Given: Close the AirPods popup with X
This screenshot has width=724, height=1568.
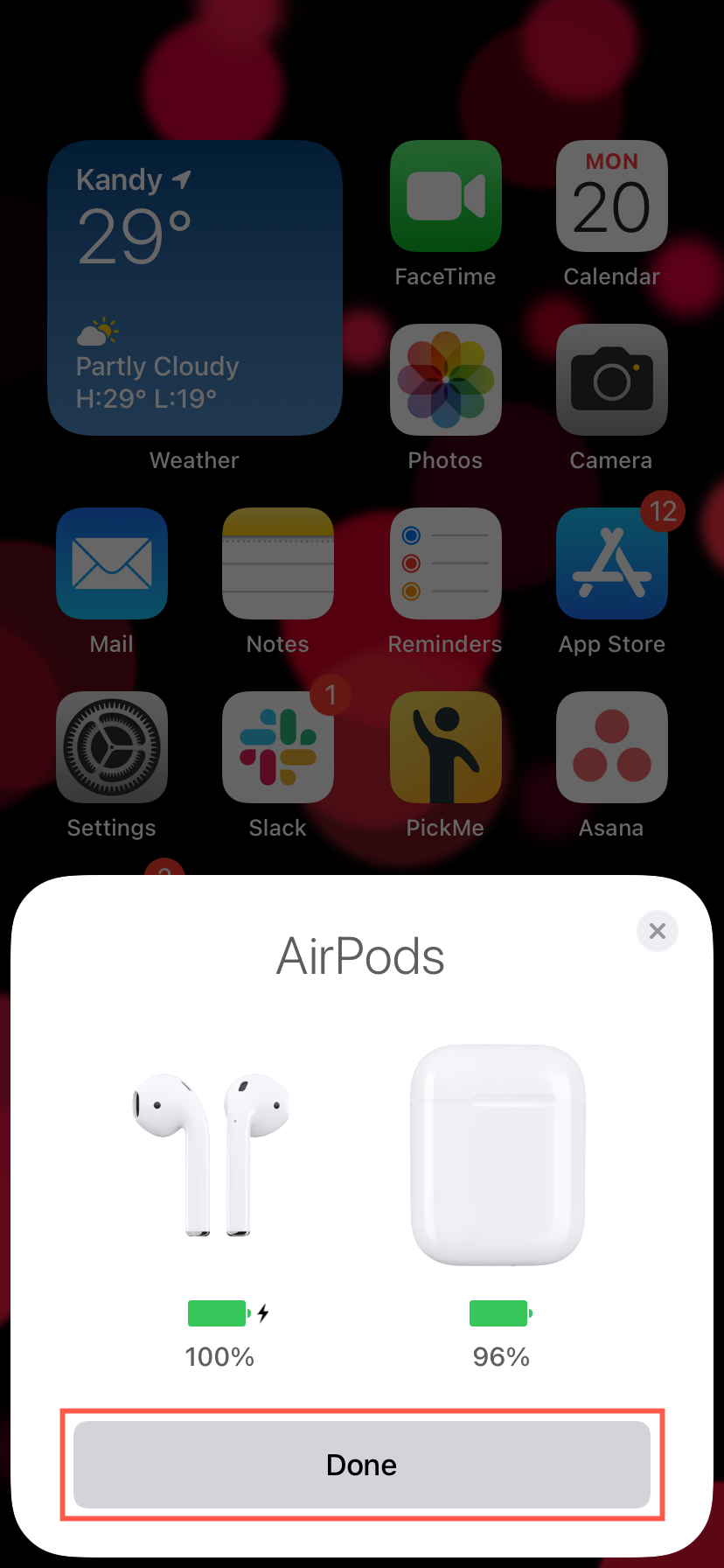Looking at the screenshot, I should [x=657, y=931].
